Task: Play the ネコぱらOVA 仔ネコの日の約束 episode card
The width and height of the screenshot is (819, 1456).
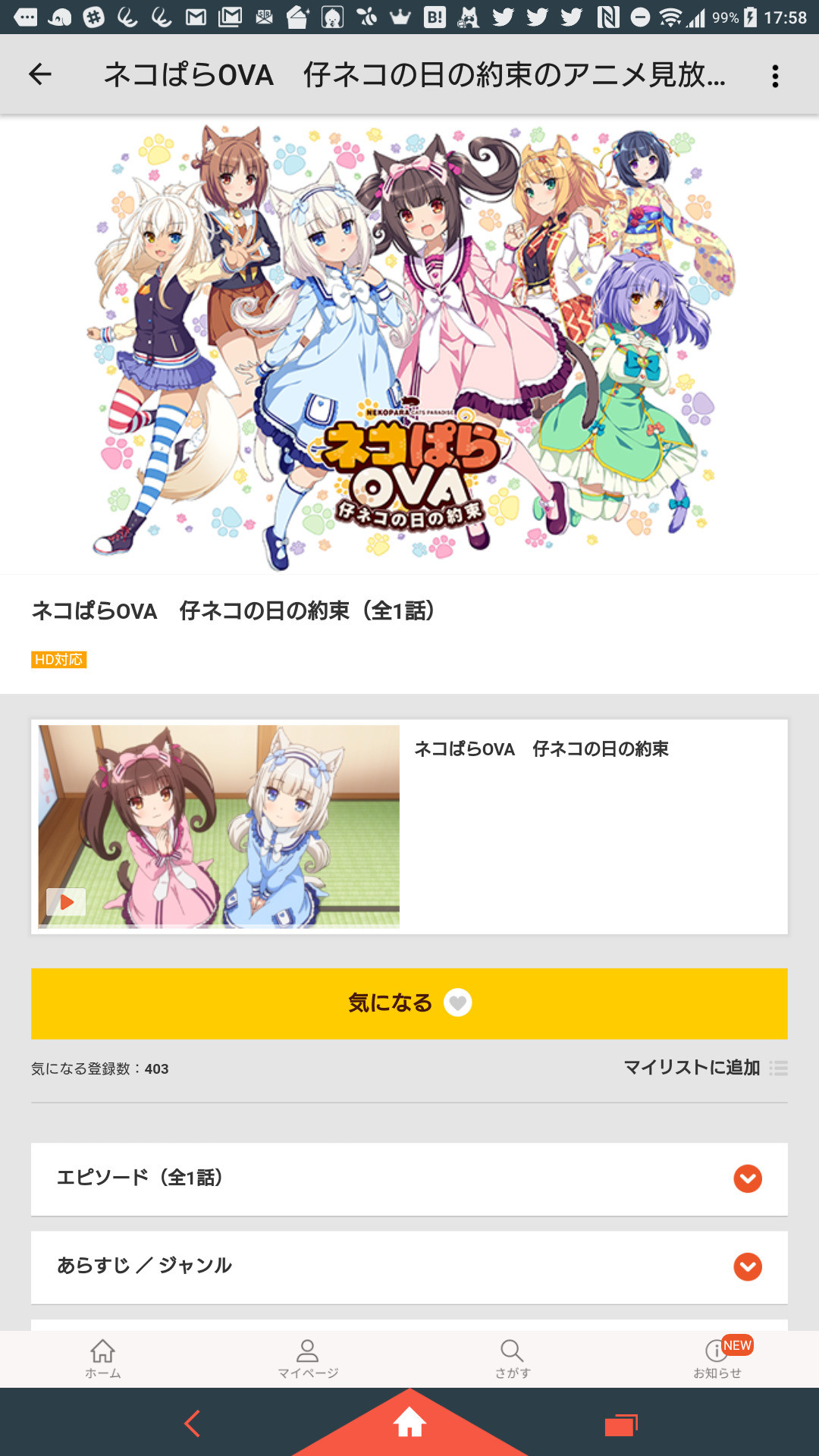Action: pos(409,827)
